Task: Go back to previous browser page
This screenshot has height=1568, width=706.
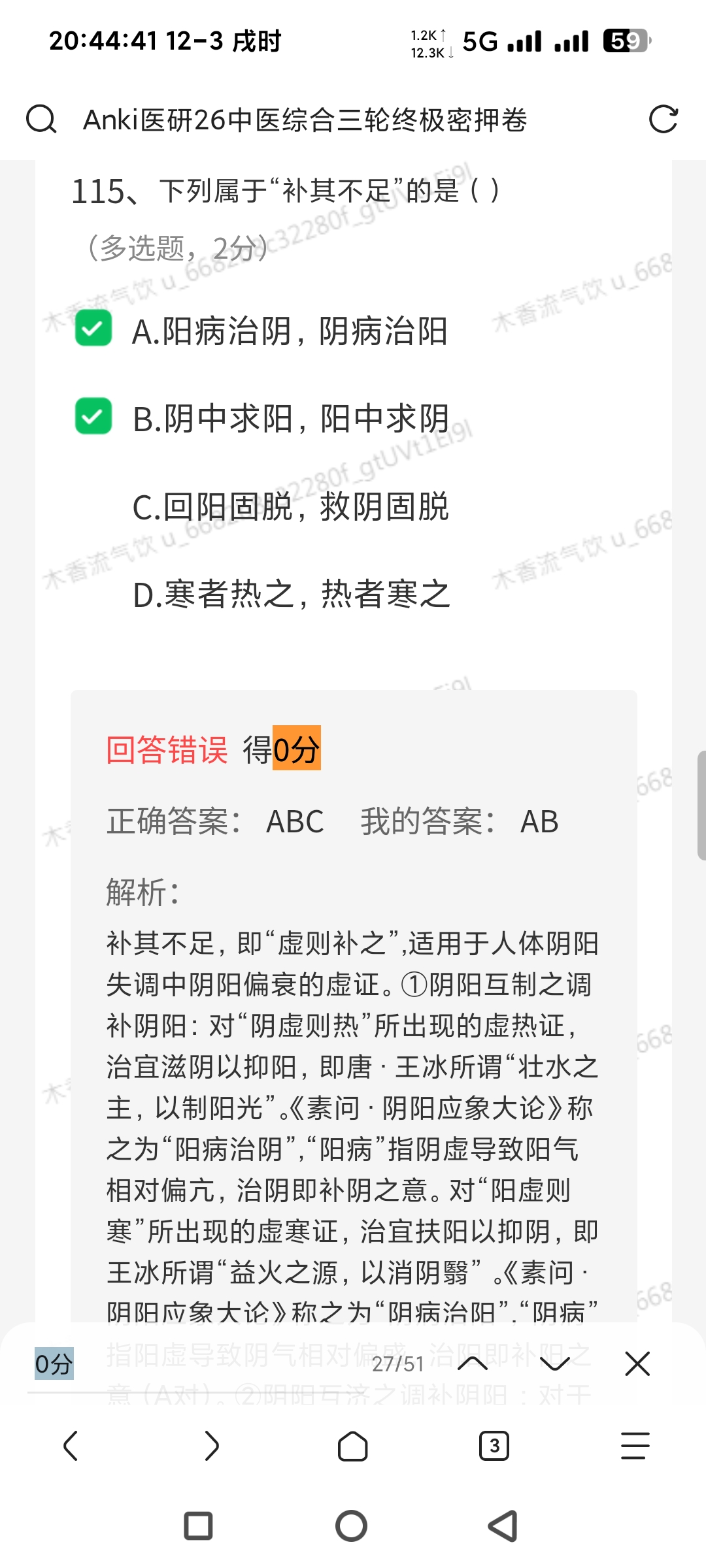Action: 71,1446
